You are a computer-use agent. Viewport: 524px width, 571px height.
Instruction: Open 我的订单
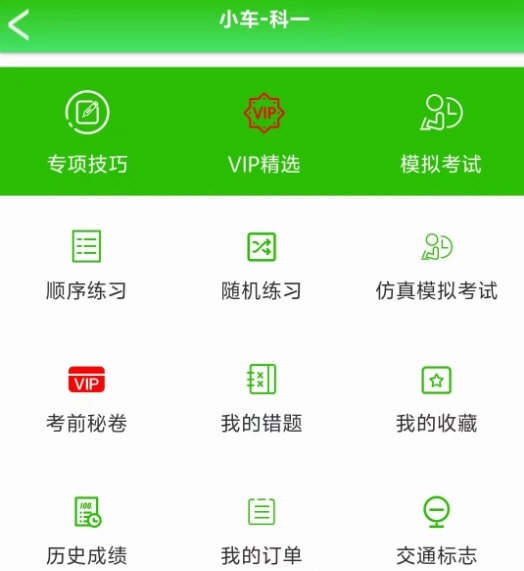click(261, 532)
